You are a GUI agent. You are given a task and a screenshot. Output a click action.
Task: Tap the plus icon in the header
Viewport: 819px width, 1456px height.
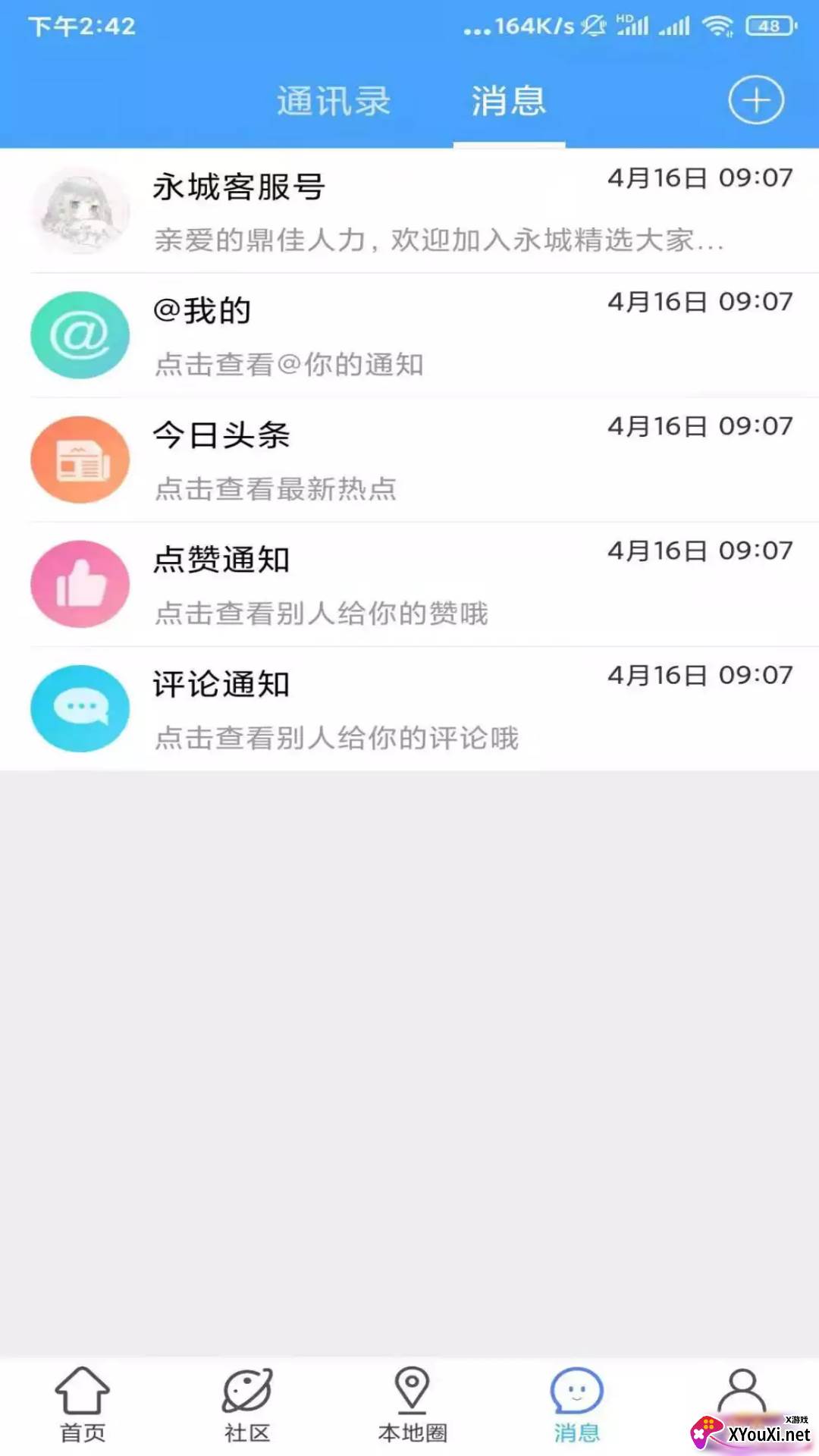coord(756,100)
